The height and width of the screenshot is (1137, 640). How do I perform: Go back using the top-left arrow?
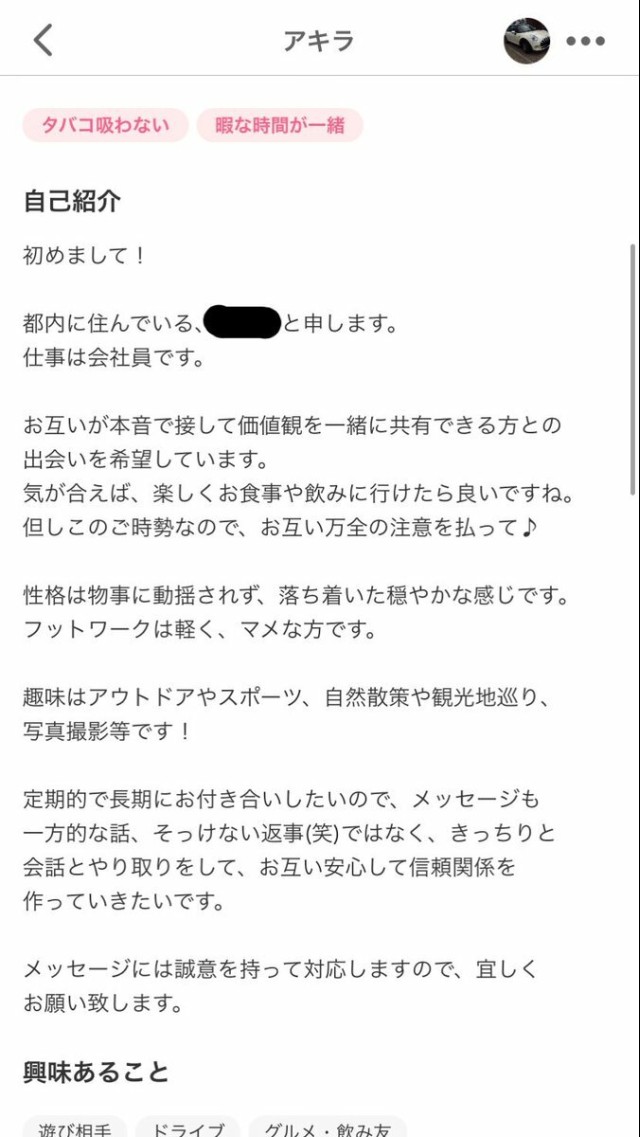[43, 41]
